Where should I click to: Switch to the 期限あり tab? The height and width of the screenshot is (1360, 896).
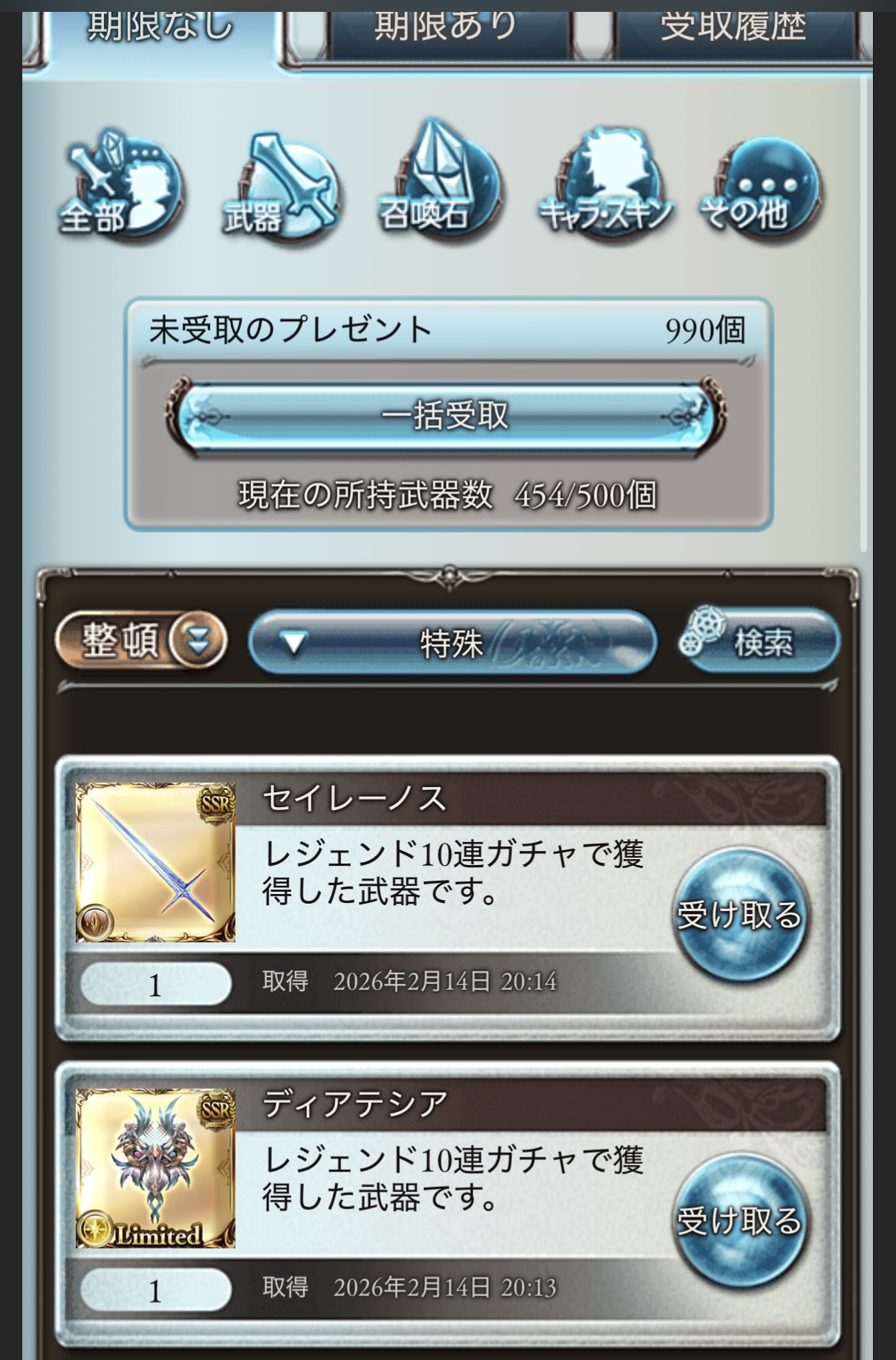(446, 30)
